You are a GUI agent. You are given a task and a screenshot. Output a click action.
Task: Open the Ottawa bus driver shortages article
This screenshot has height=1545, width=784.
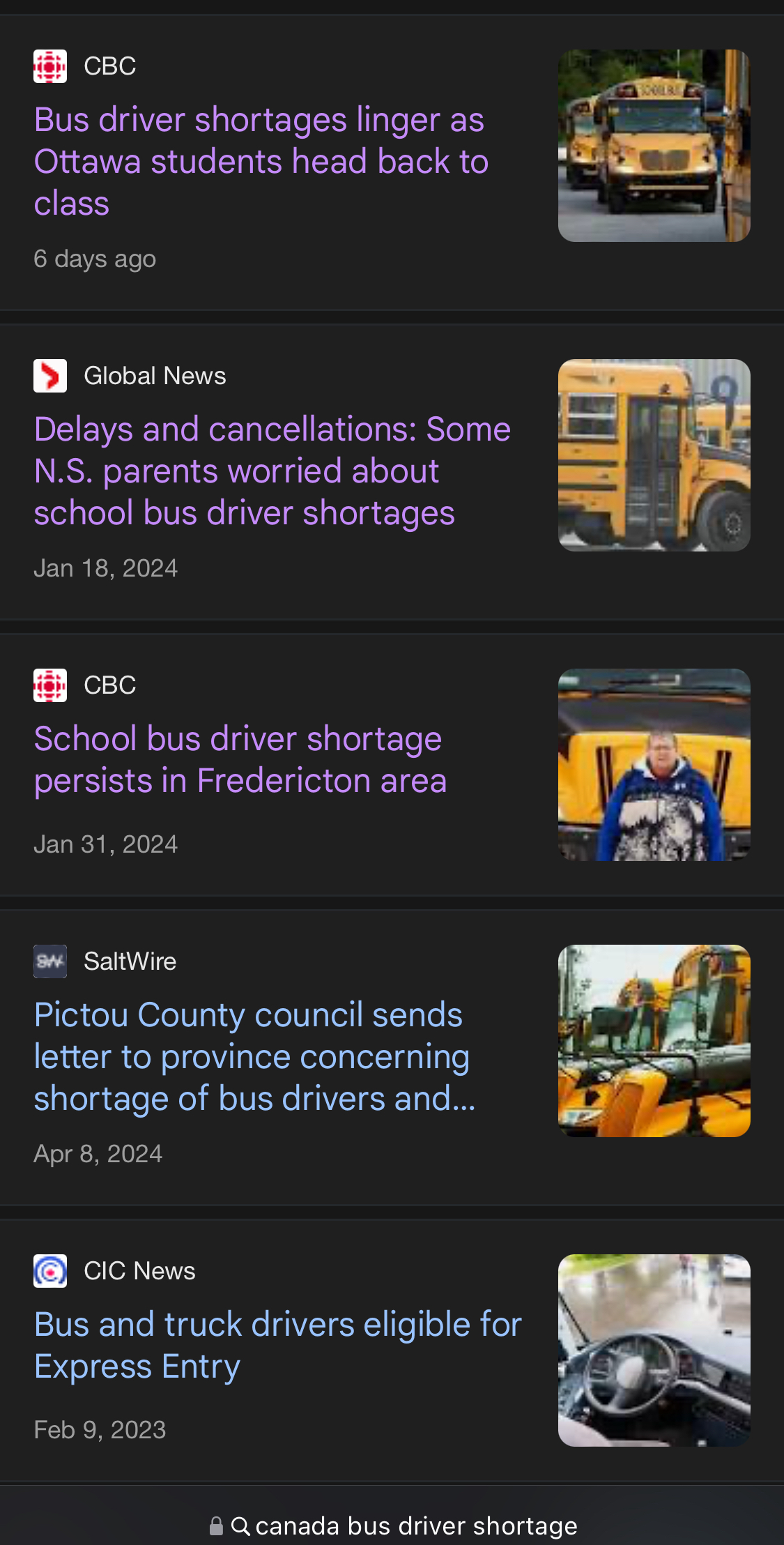tap(261, 161)
